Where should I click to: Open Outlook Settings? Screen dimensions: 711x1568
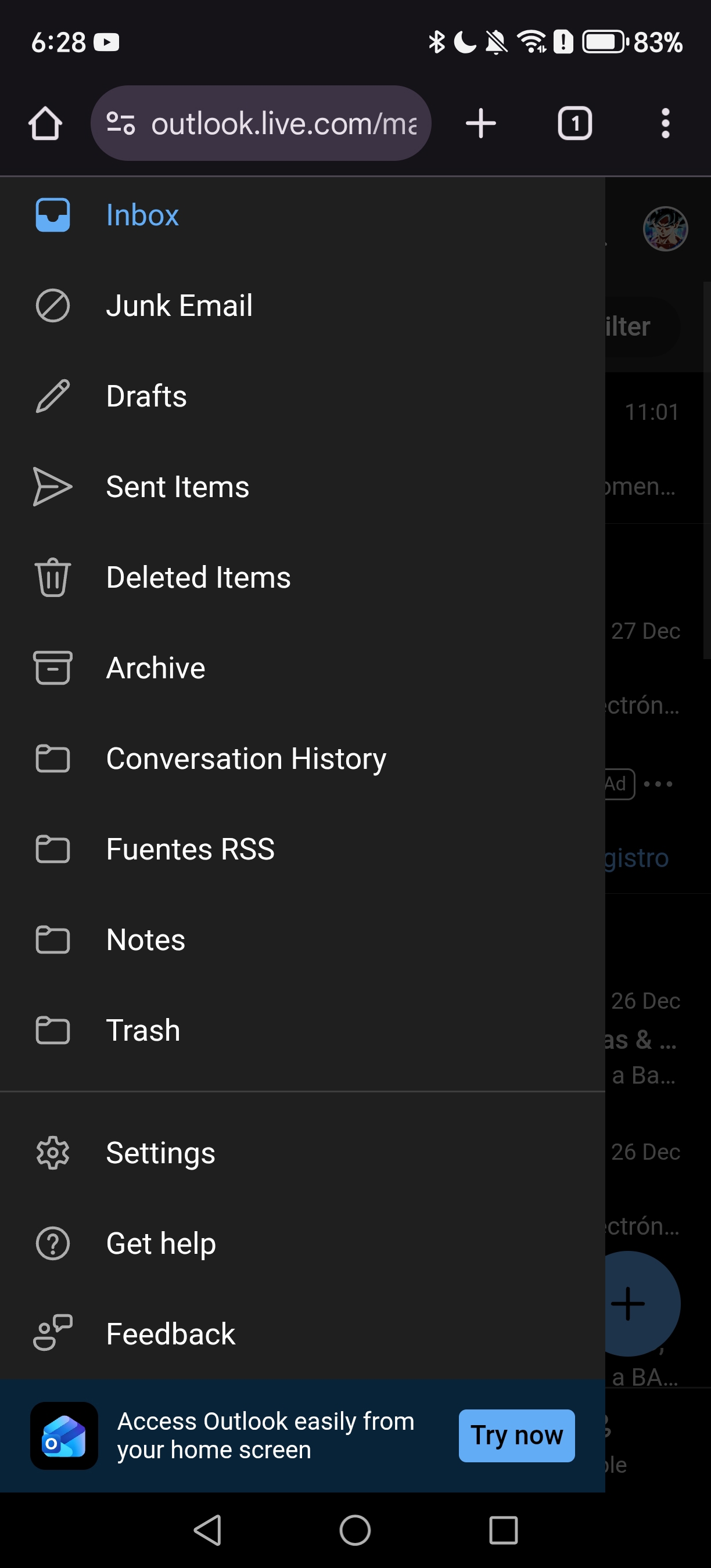(x=160, y=1153)
